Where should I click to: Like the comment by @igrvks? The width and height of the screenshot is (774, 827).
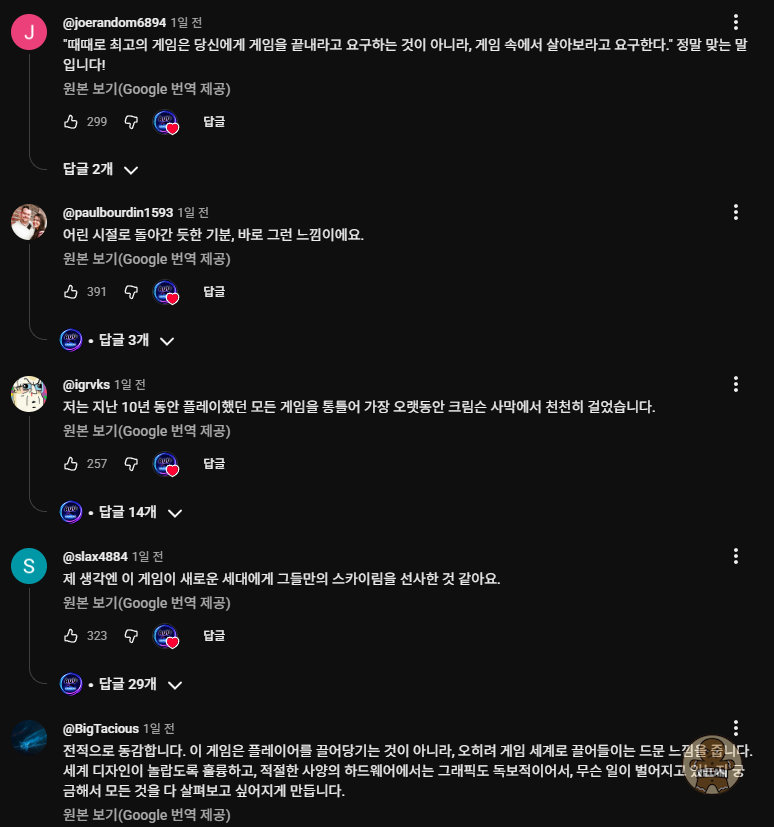coord(71,464)
